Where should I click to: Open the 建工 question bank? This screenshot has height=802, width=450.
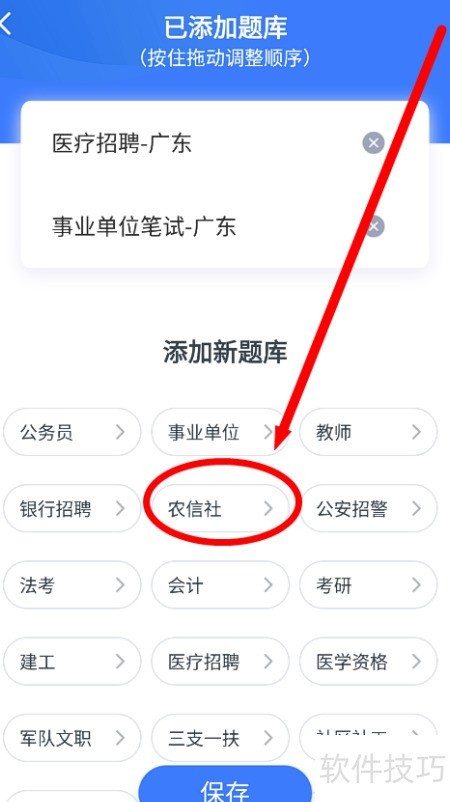point(72,662)
